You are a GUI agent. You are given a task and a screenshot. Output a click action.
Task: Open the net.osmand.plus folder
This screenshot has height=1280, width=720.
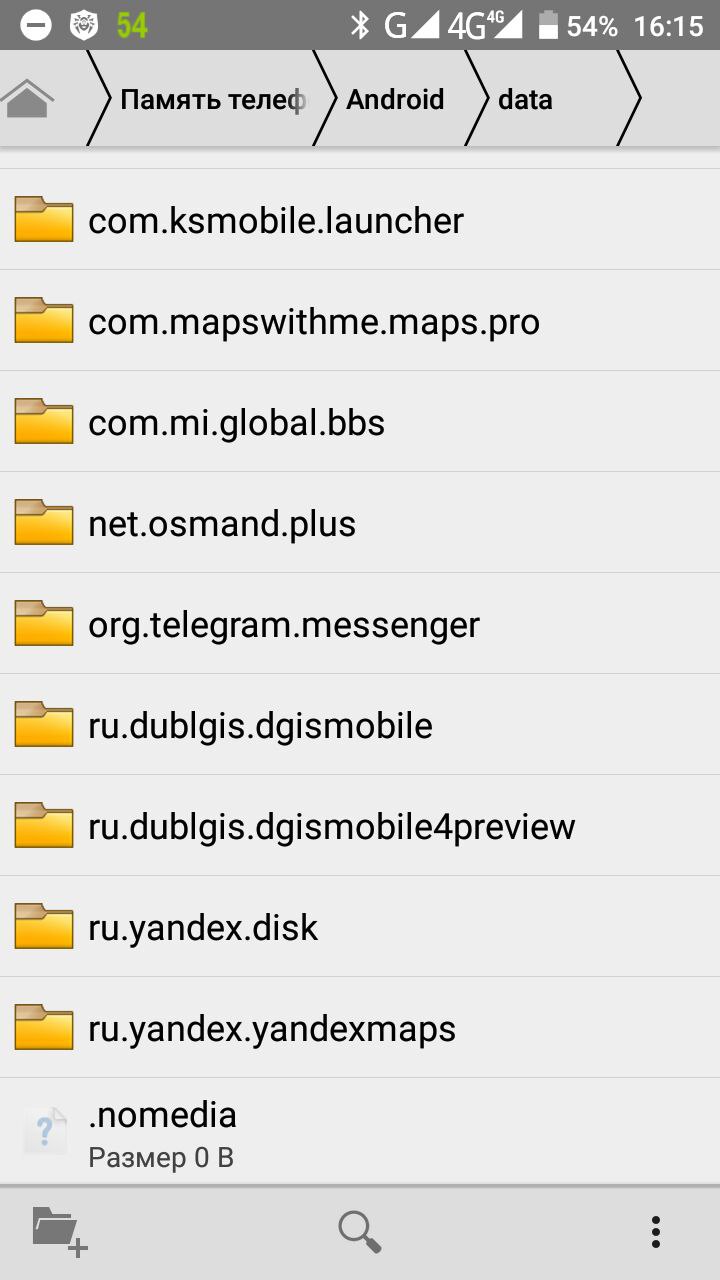click(360, 522)
